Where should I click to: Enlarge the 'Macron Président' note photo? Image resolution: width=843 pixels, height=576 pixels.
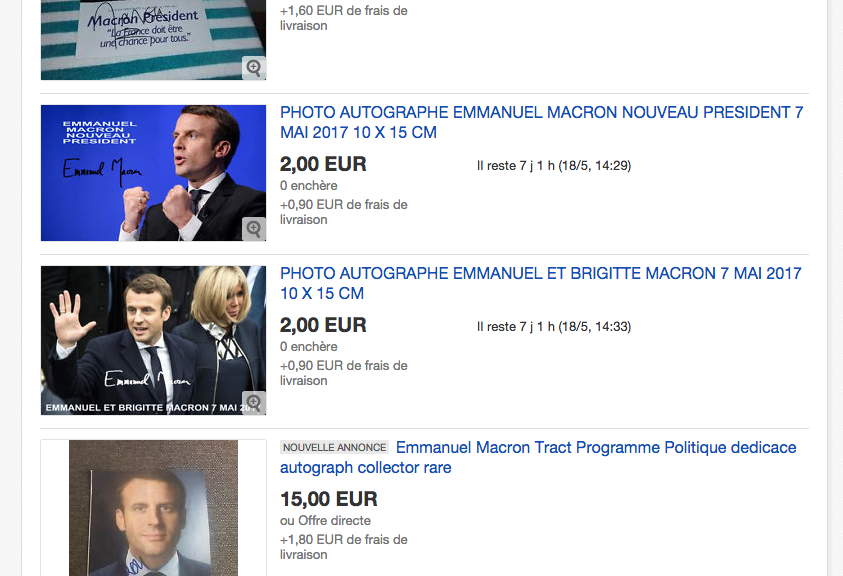pyautogui.click(x=254, y=68)
